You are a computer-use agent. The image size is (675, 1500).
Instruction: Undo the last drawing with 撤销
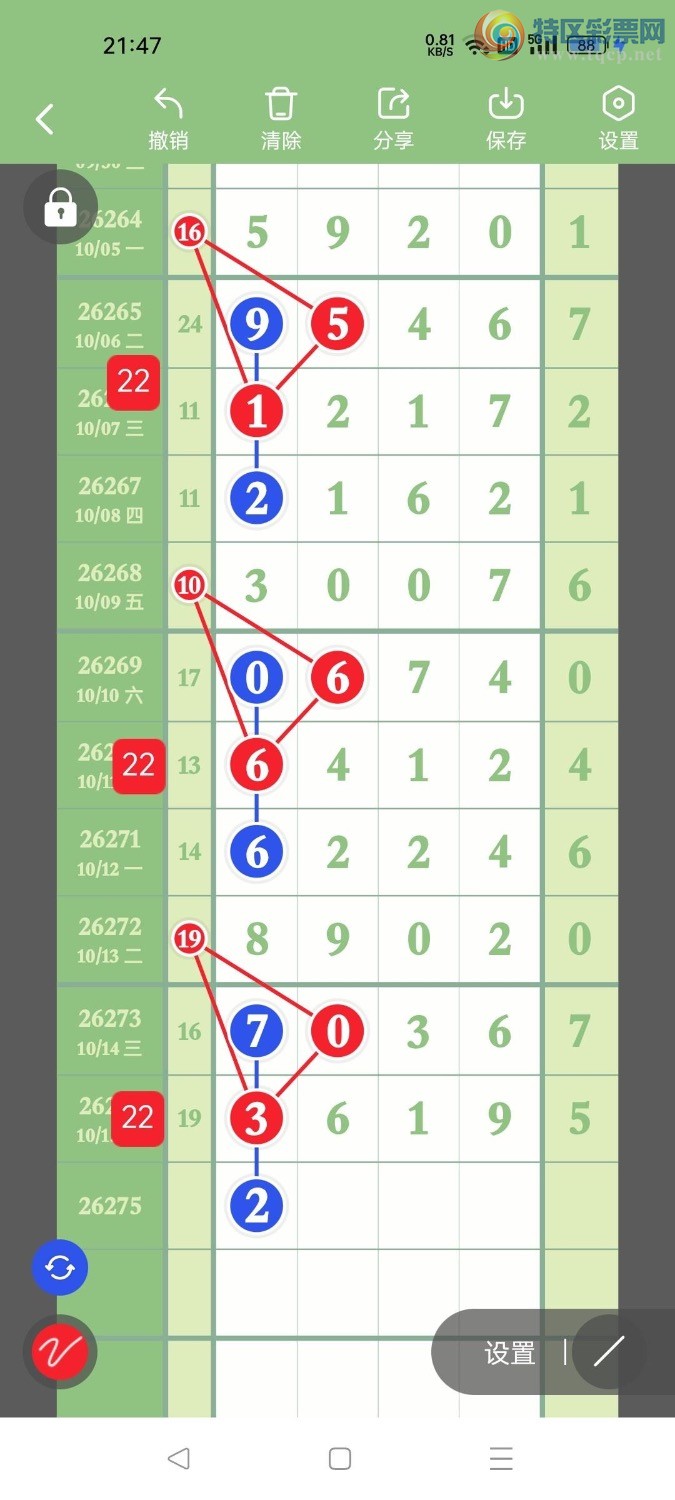point(168,120)
